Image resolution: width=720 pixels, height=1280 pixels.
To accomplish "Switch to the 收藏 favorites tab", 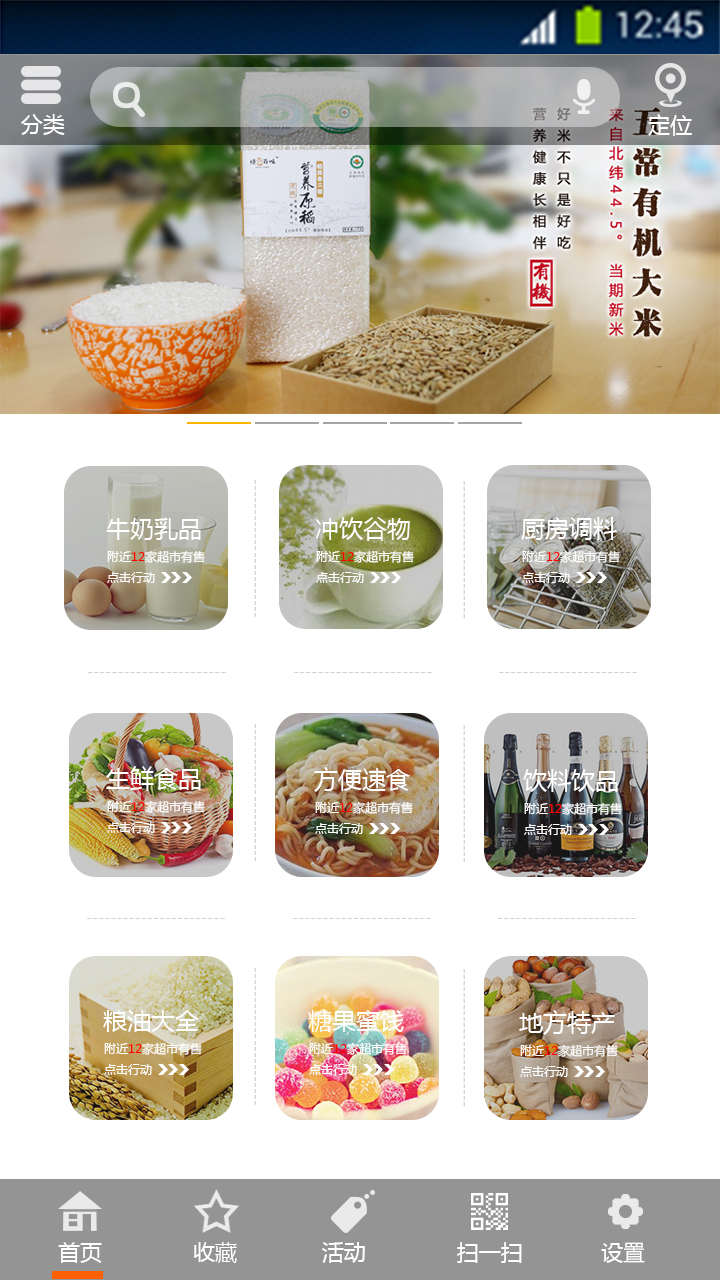I will pyautogui.click(x=215, y=1228).
